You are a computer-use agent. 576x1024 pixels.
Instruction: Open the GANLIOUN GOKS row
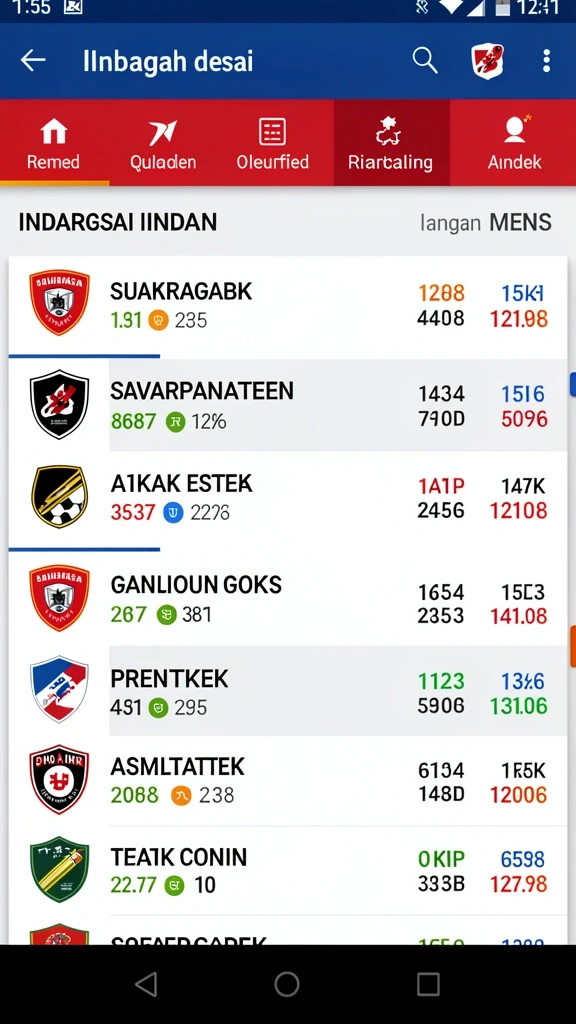coord(287,598)
